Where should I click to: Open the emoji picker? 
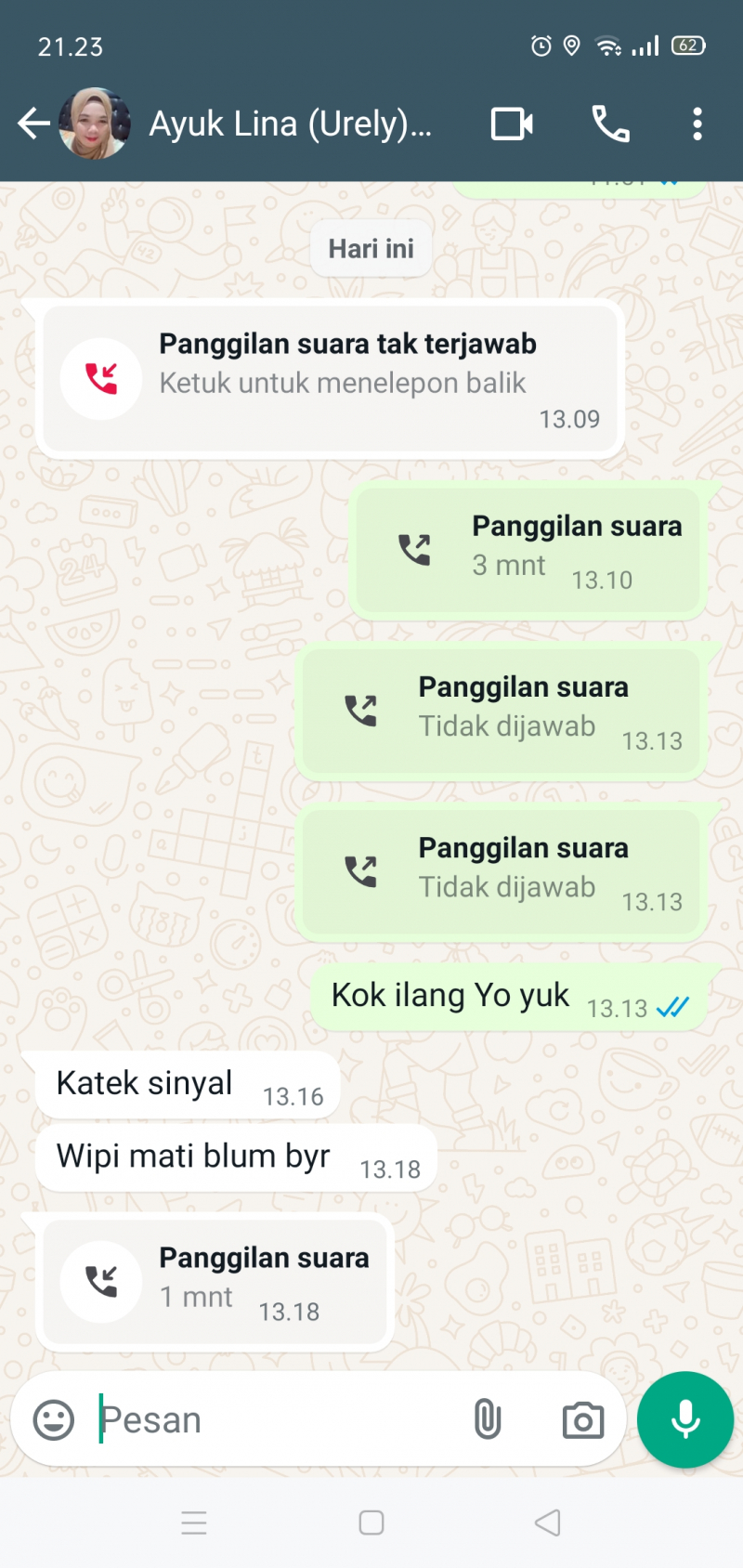(x=54, y=1419)
